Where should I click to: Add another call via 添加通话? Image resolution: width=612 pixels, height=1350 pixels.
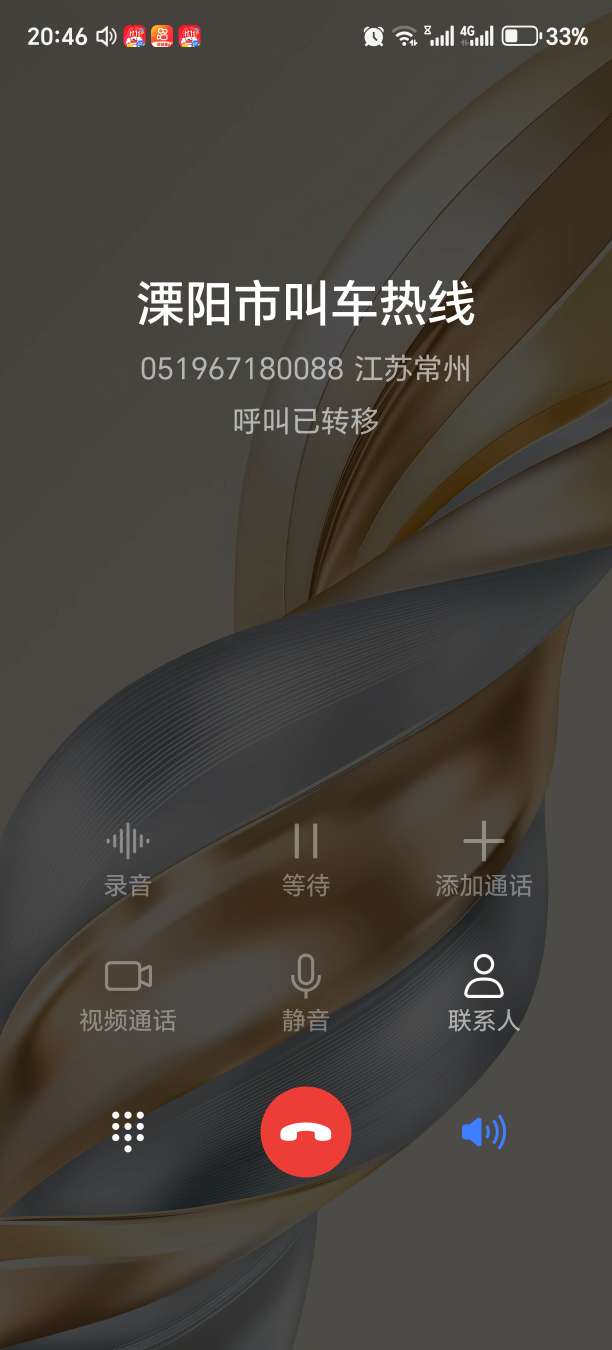[484, 857]
